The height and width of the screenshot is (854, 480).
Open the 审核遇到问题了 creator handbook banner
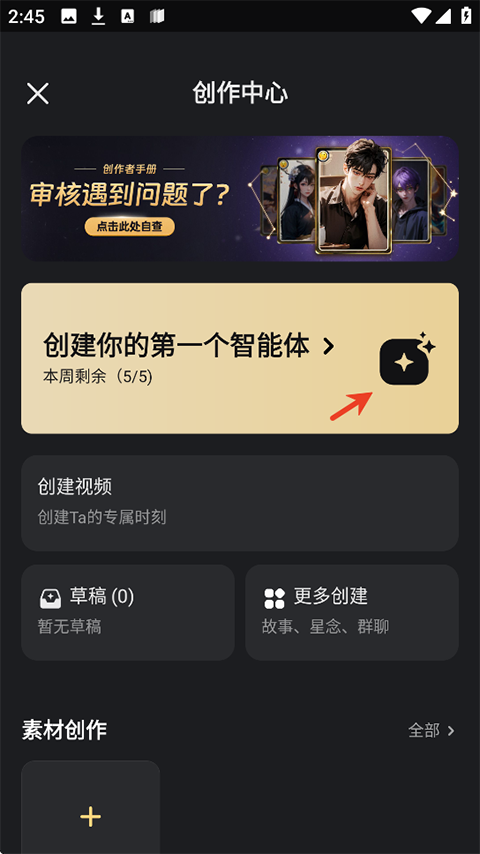pyautogui.click(x=240, y=198)
